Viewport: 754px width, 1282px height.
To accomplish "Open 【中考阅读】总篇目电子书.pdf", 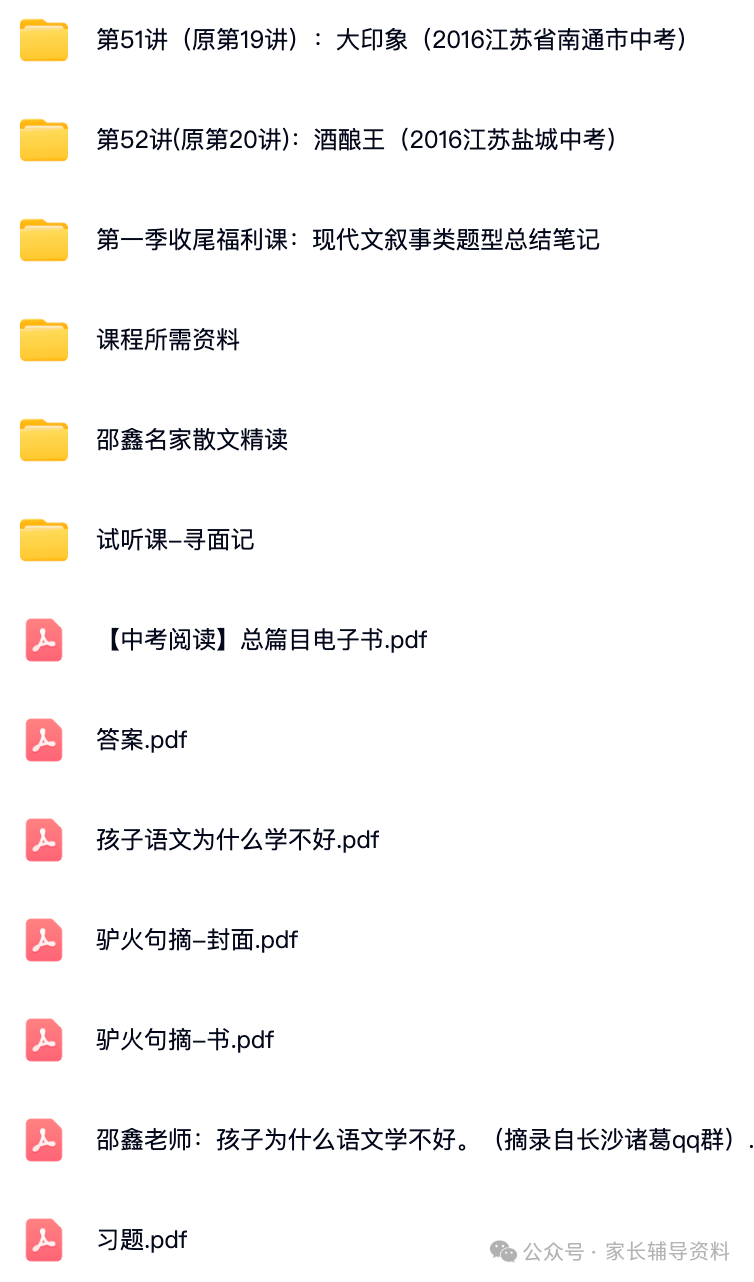I will point(377,640).
